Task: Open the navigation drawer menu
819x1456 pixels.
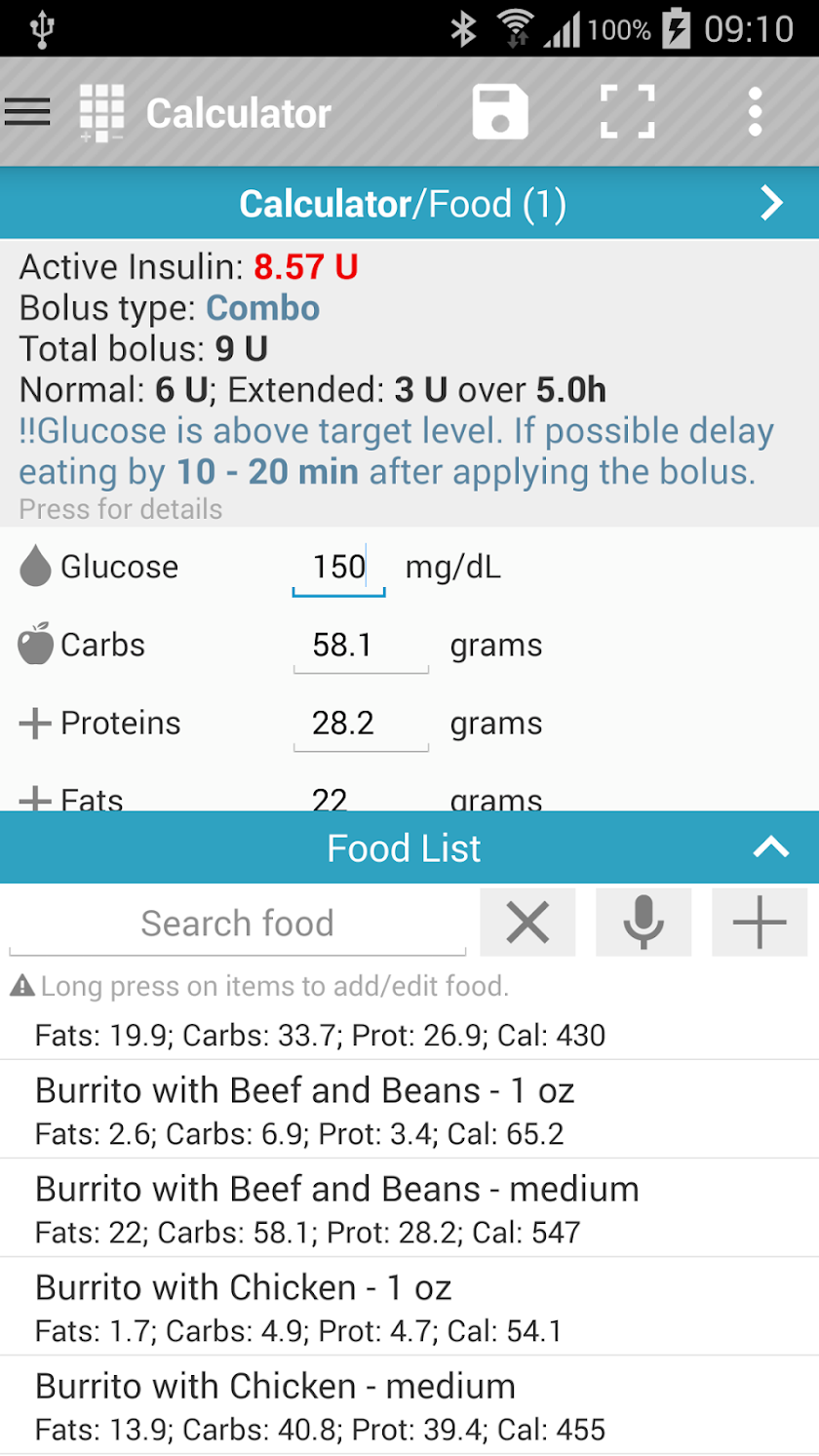Action: pos(27,113)
